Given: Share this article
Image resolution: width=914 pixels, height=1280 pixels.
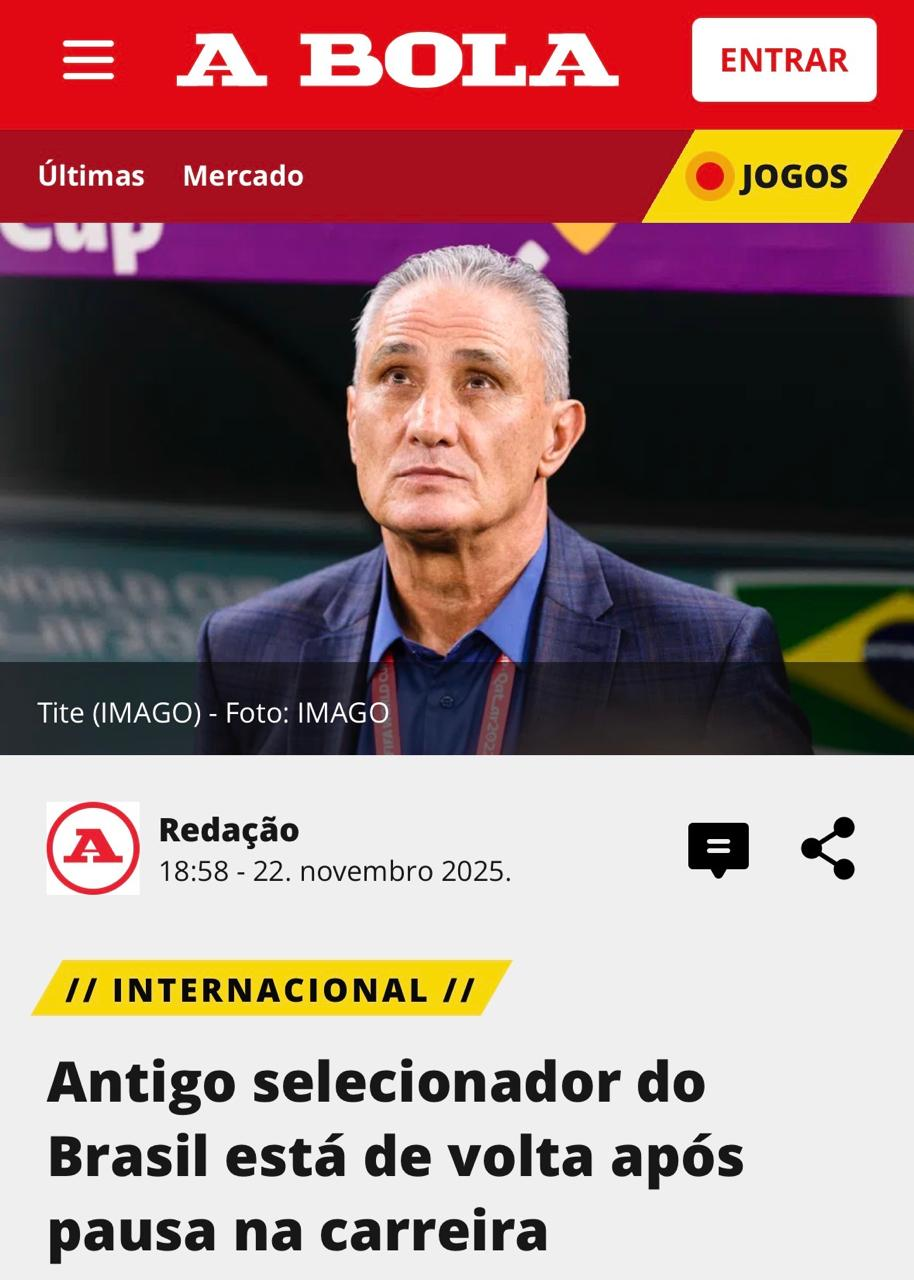Looking at the screenshot, I should pos(828,849).
